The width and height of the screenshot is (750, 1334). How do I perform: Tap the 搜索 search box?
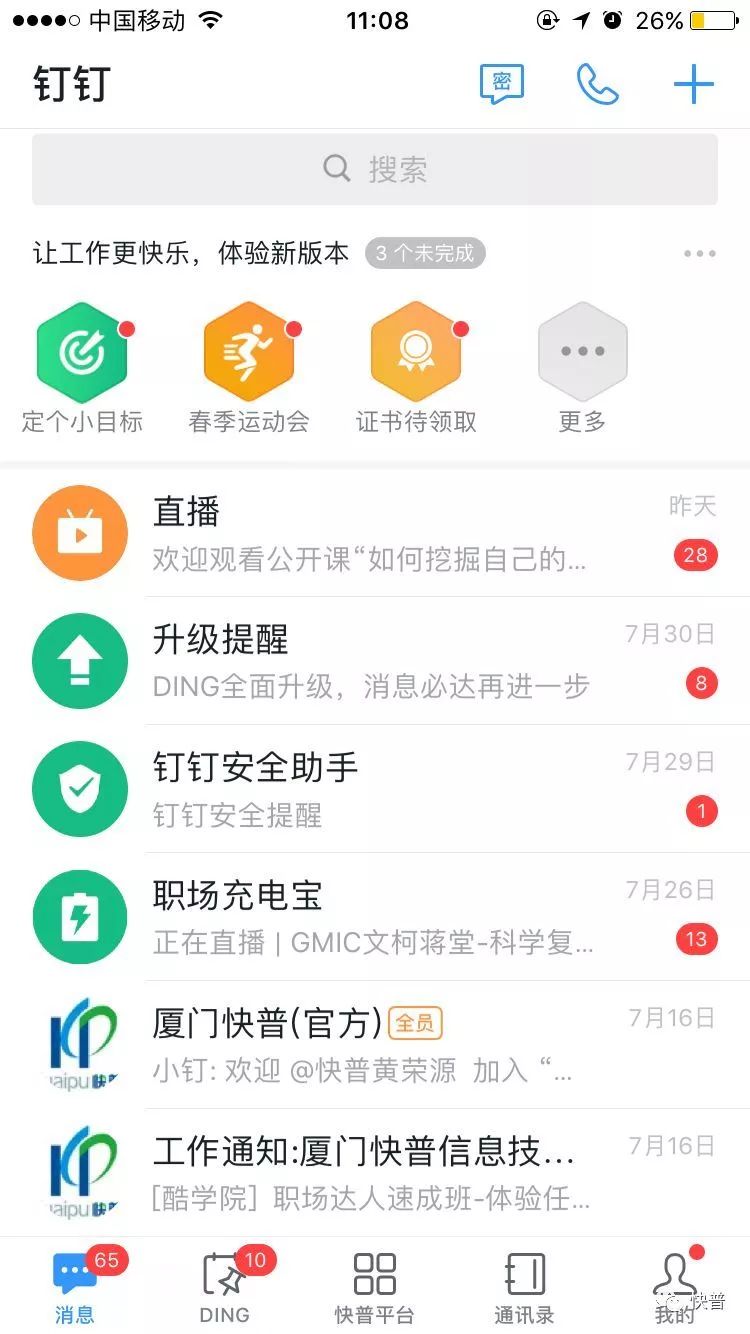tap(375, 169)
